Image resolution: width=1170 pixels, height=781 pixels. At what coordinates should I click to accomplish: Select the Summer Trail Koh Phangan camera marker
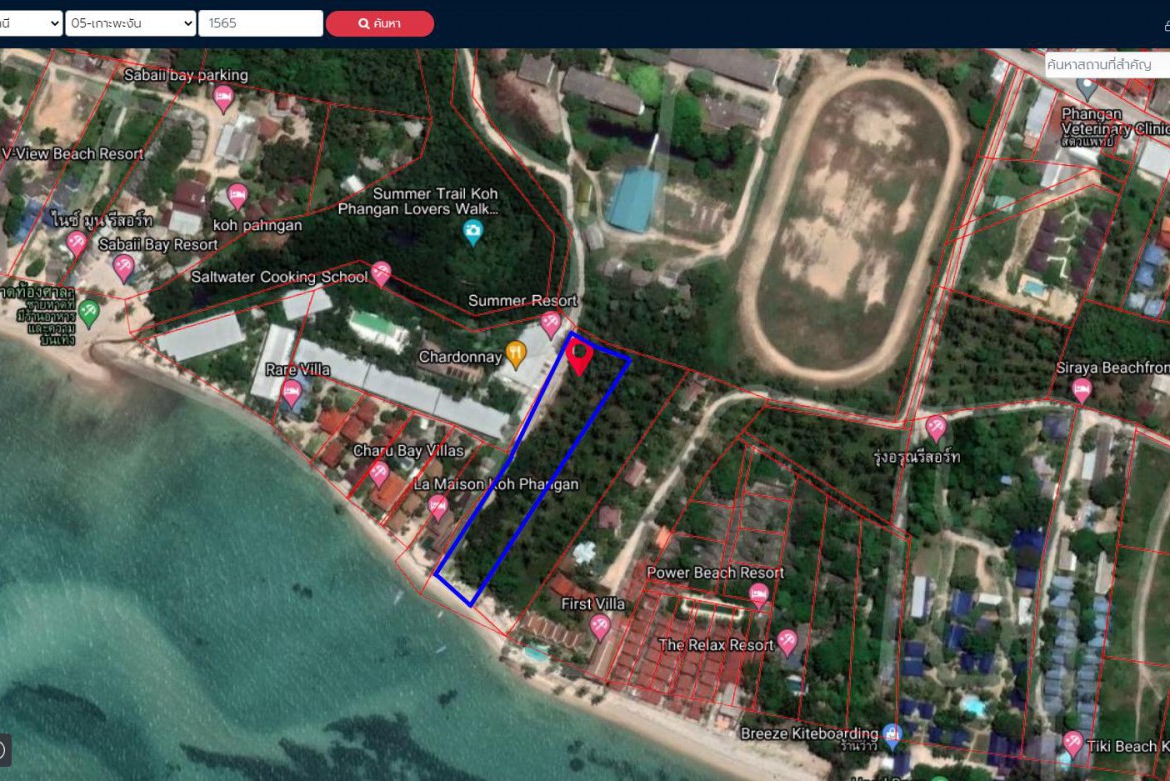point(473,232)
